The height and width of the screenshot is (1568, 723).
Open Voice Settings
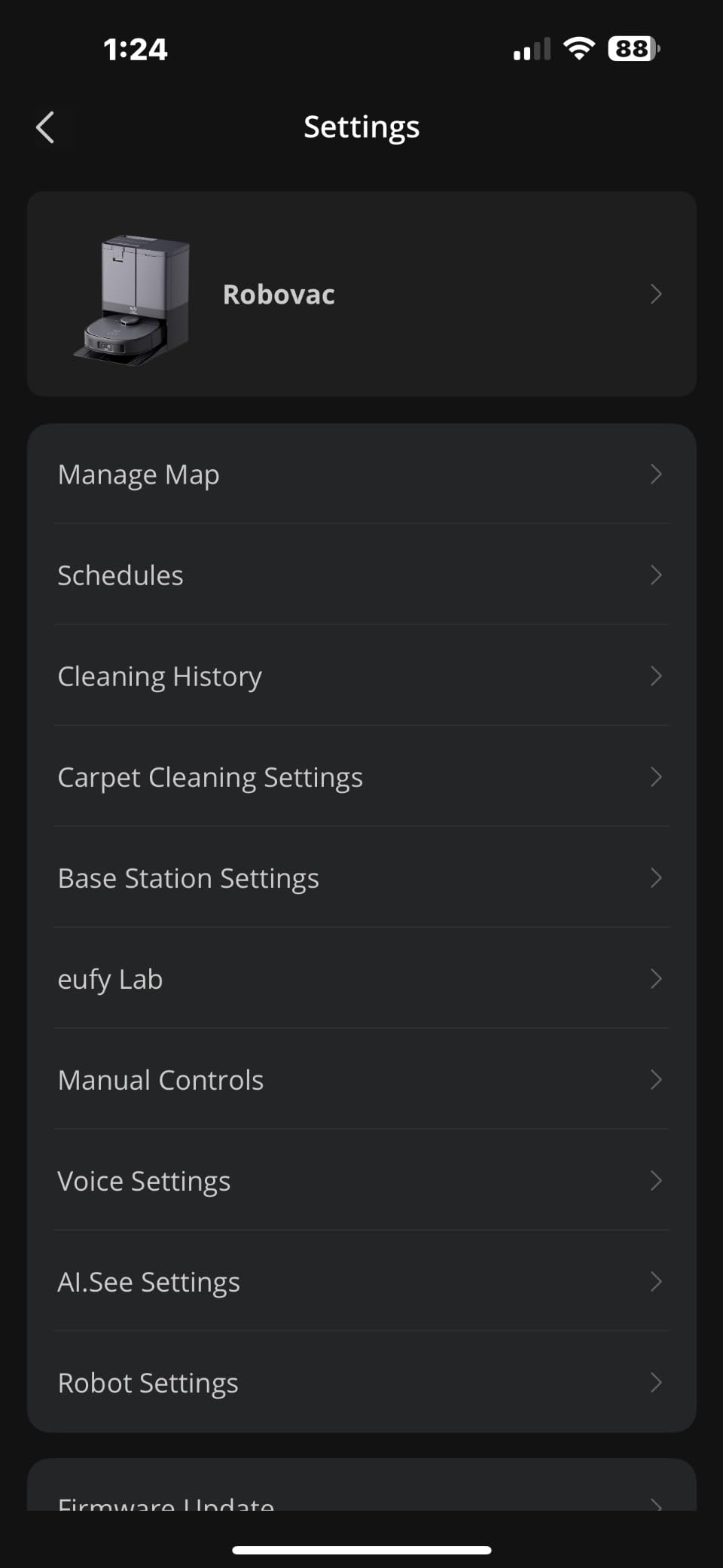361,1181
